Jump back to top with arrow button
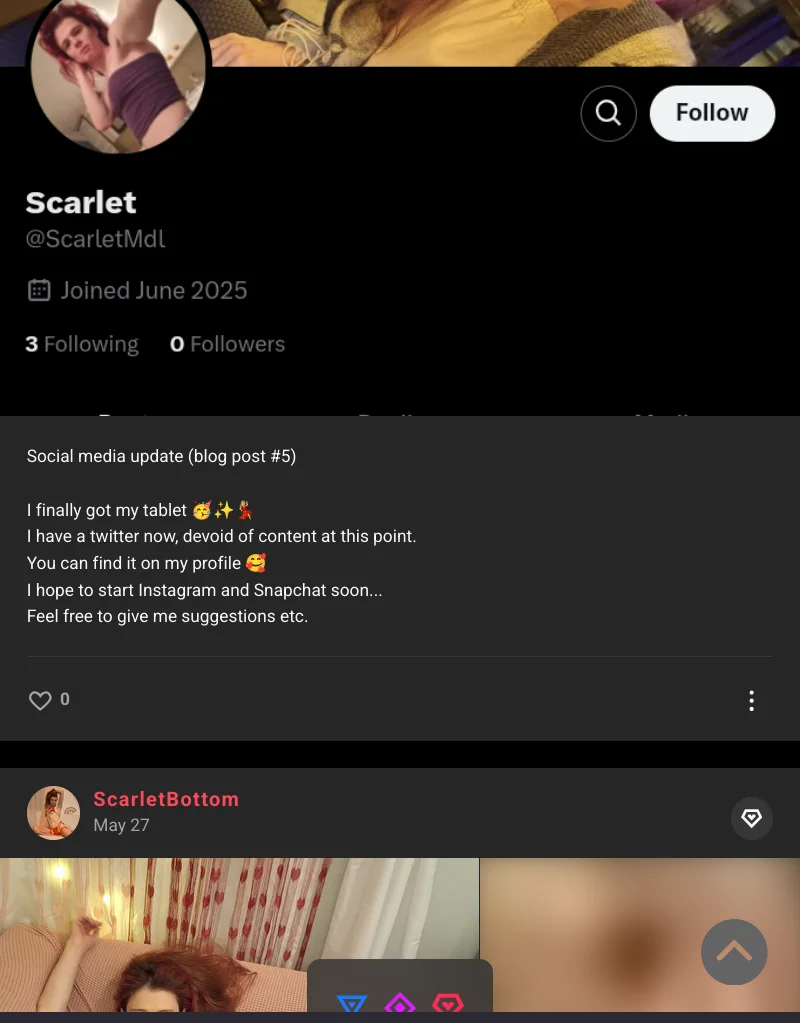 pyautogui.click(x=733, y=952)
